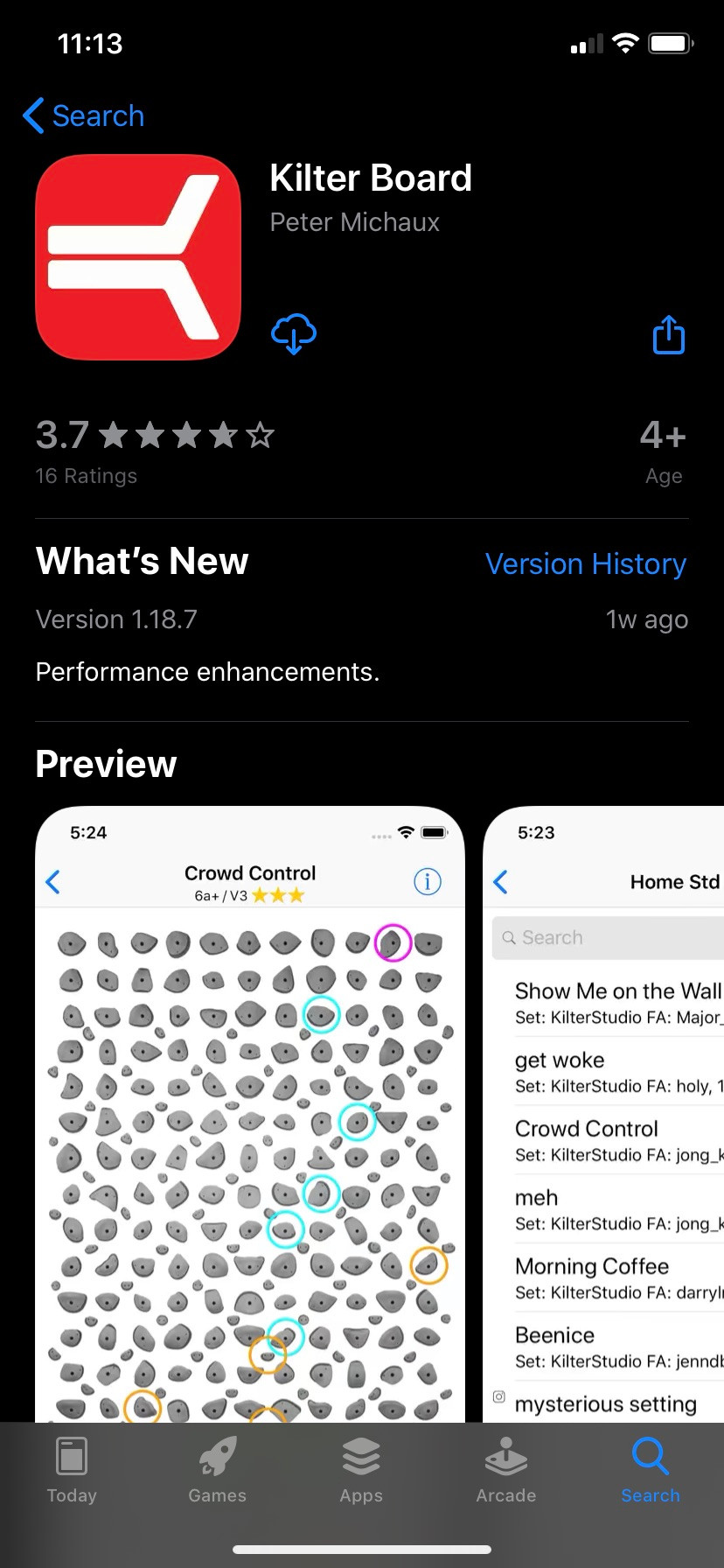Switch to the Games tab
The width and height of the screenshot is (724, 1568).
217,1470
